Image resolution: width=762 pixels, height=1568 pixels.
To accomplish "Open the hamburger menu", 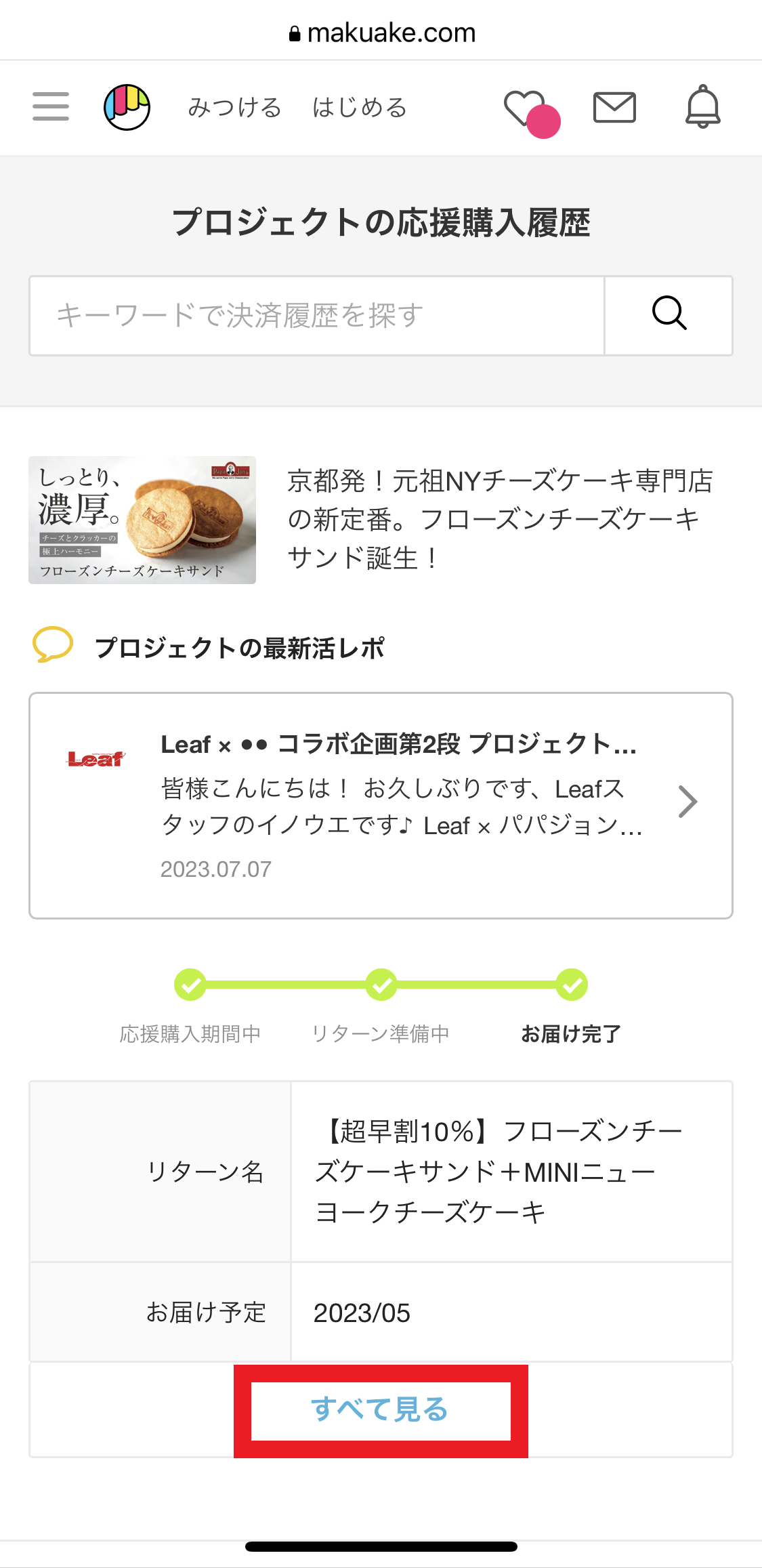I will 51,107.
